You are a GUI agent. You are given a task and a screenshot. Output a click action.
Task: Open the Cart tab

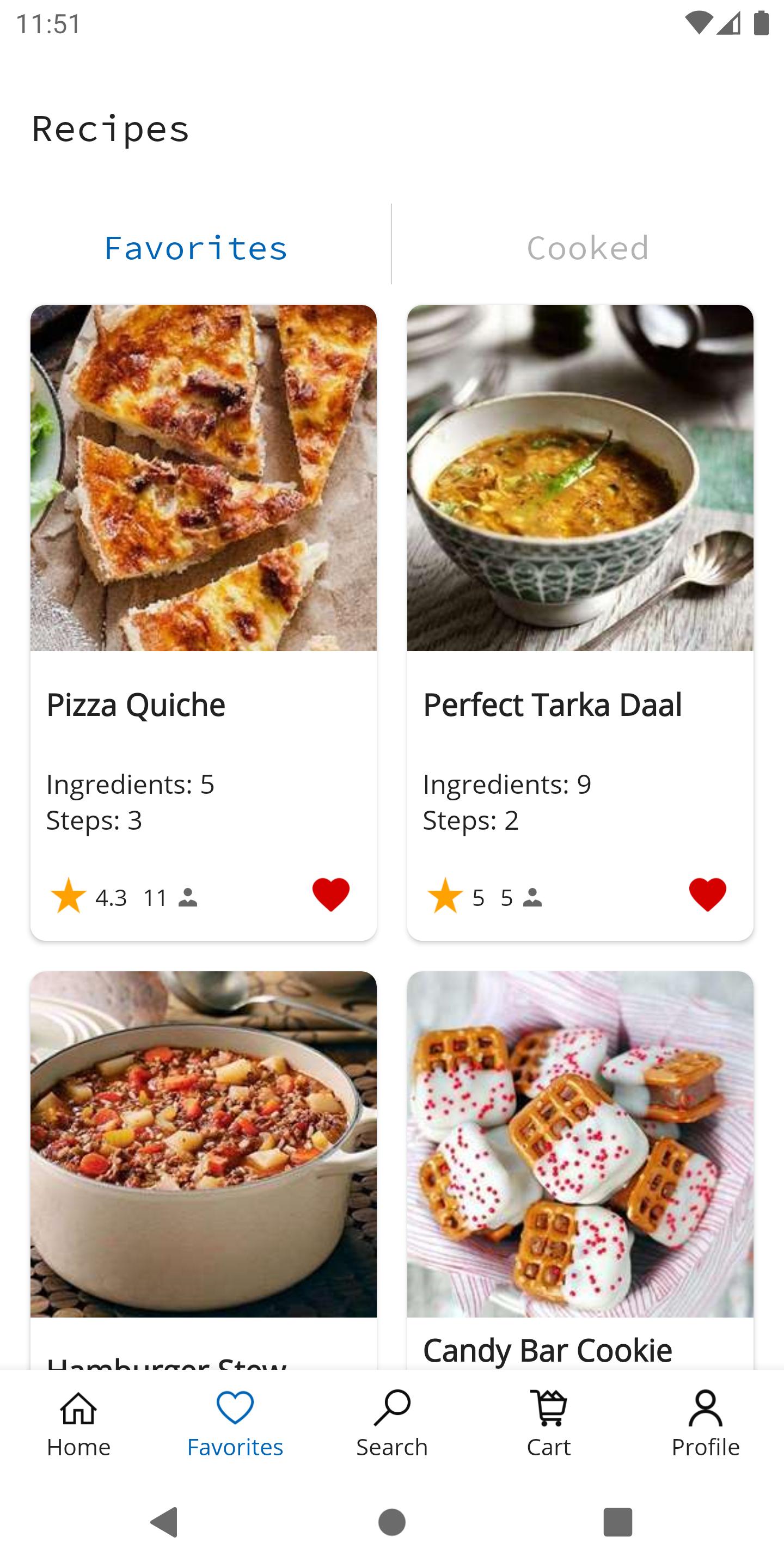[548, 1424]
